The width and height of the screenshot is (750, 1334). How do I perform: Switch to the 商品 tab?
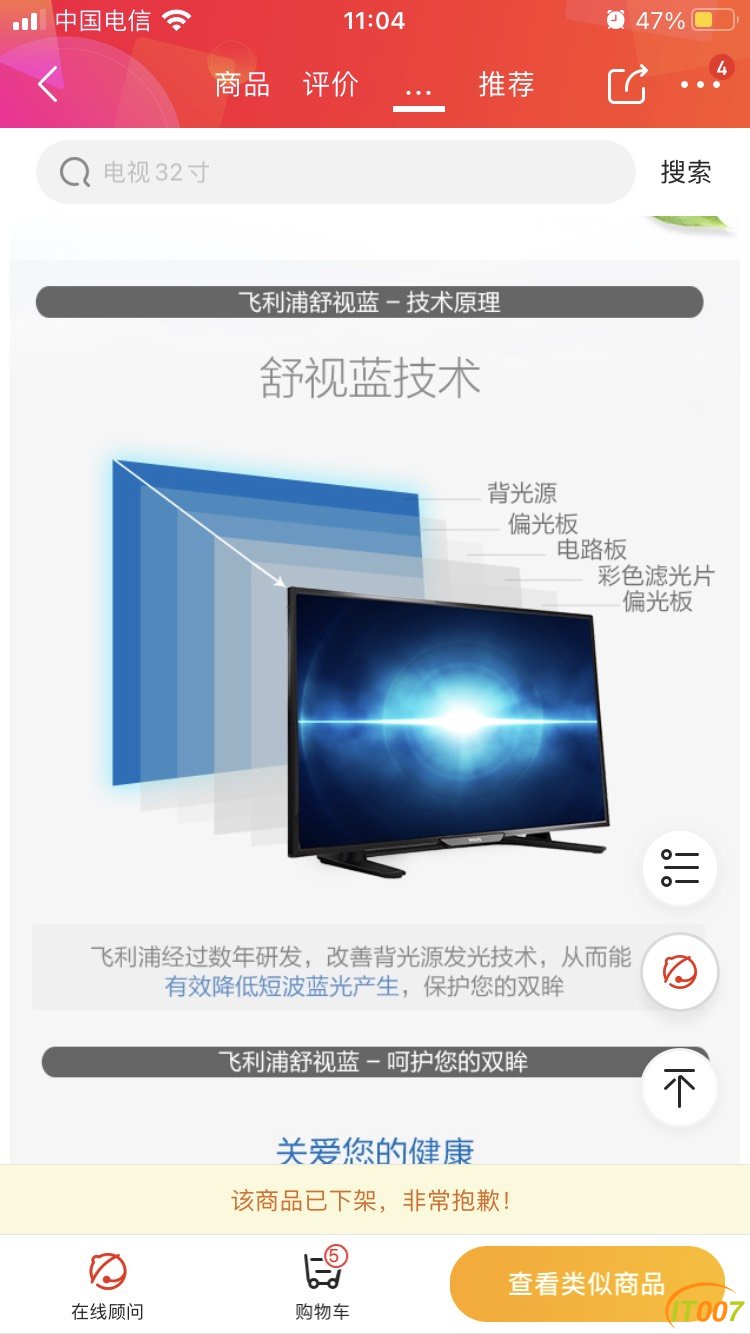(242, 84)
